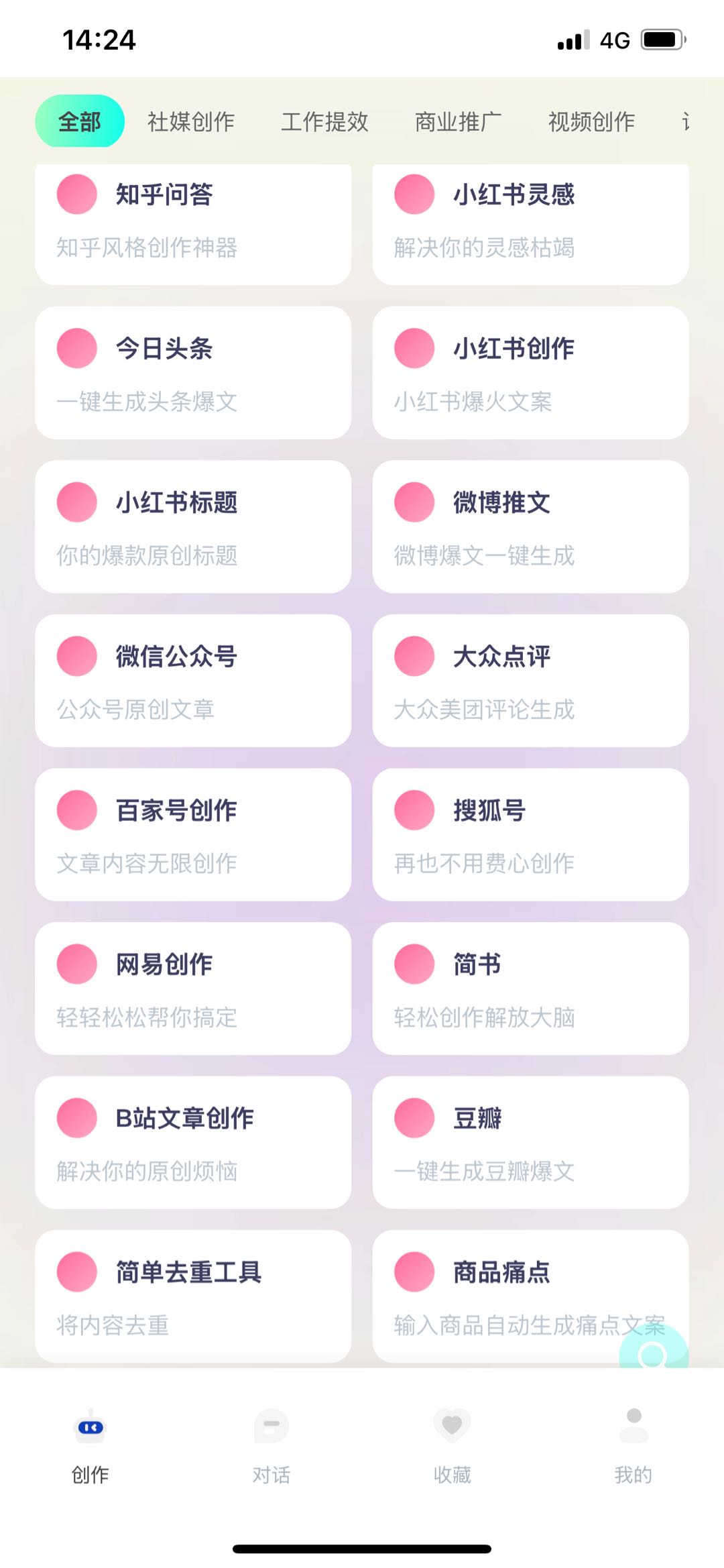
Task: Switch to the 商业推广 category tab
Action: pos(457,122)
